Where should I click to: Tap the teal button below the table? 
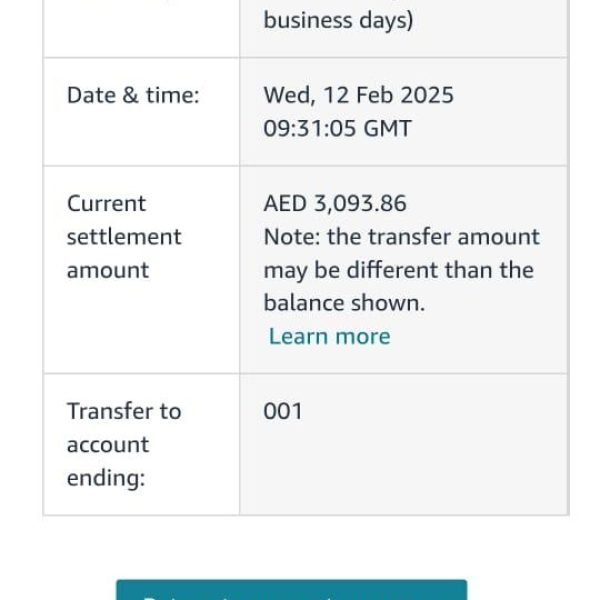click(x=291, y=591)
